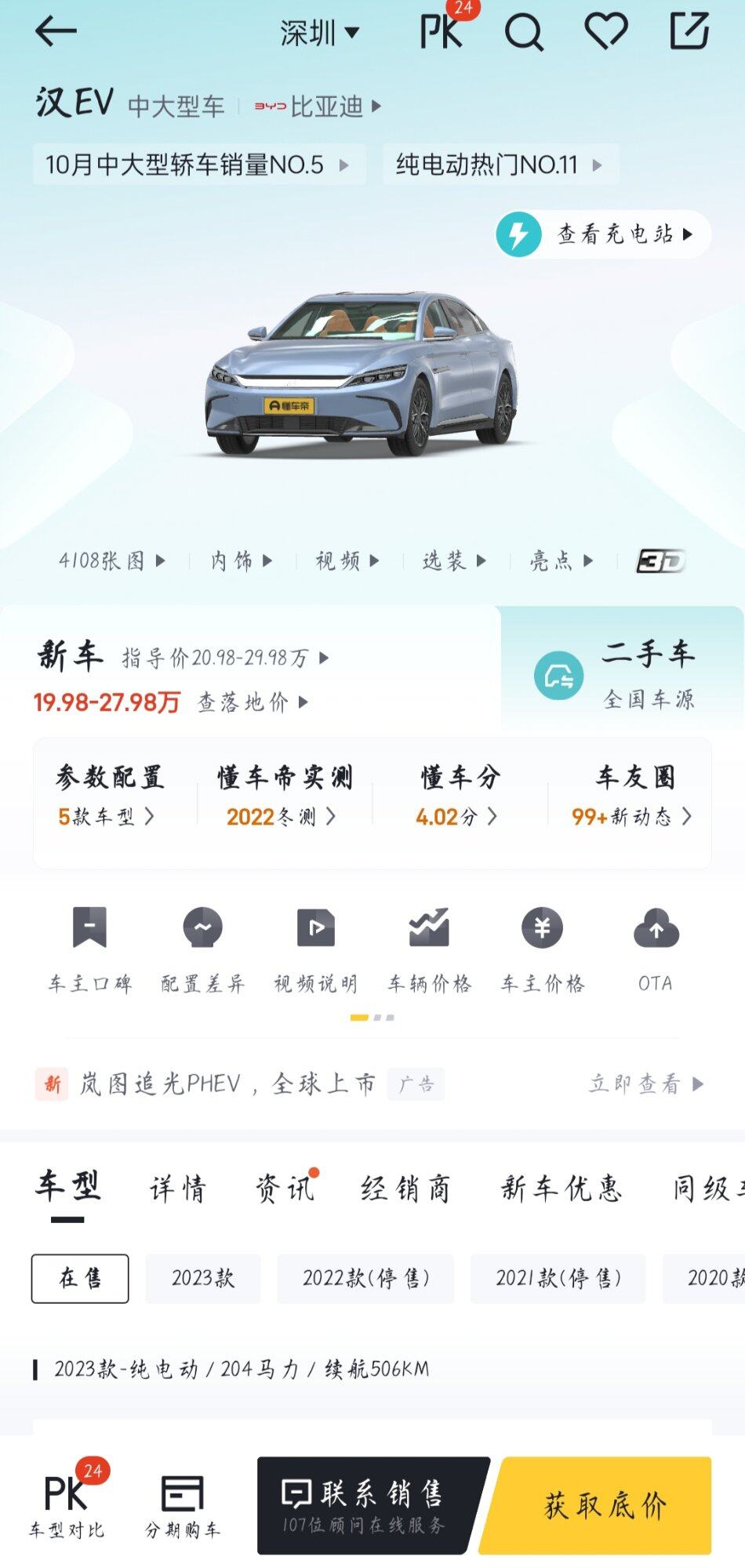Tap 获取底价 for the lowest price
745x1568 pixels.
(604, 1504)
